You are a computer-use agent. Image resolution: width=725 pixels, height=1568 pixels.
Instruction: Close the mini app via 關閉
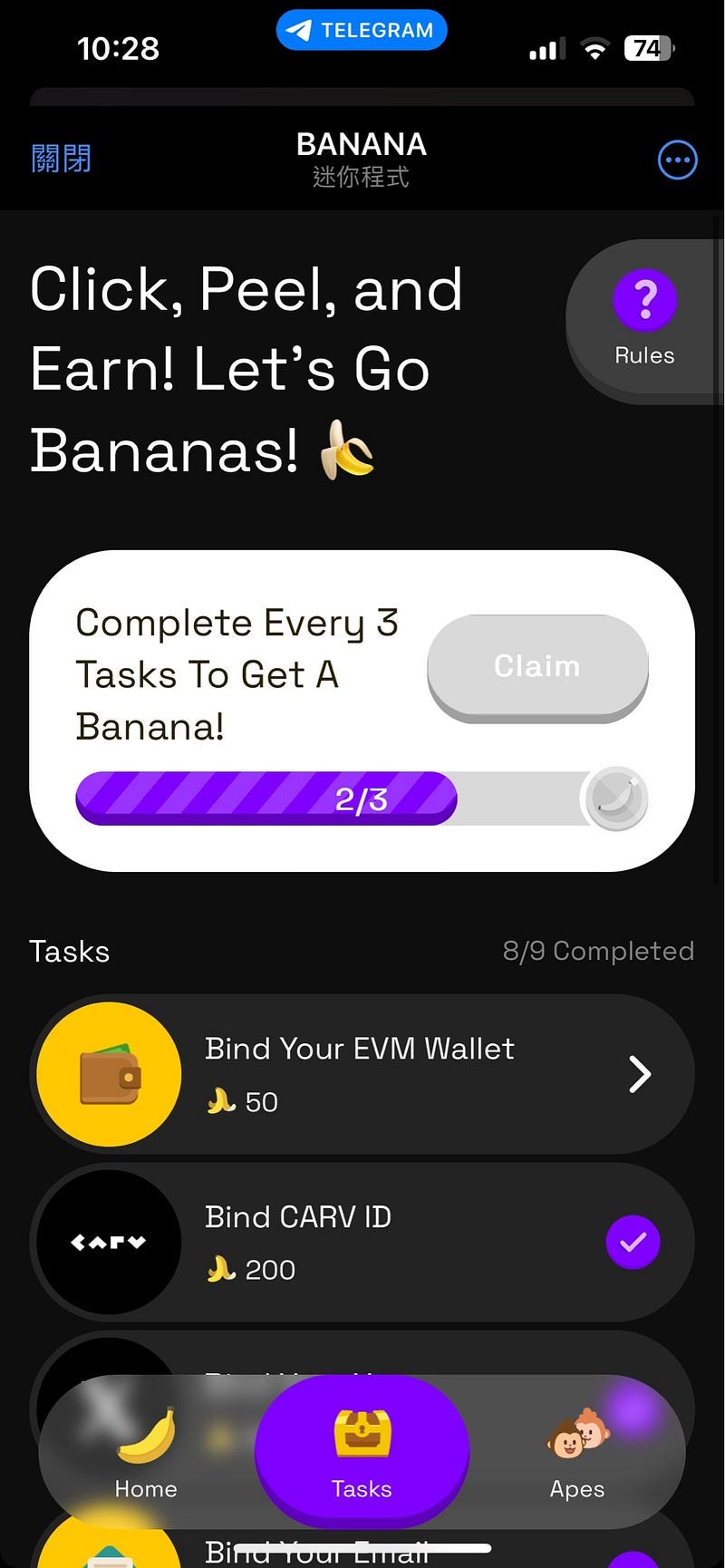tap(61, 160)
